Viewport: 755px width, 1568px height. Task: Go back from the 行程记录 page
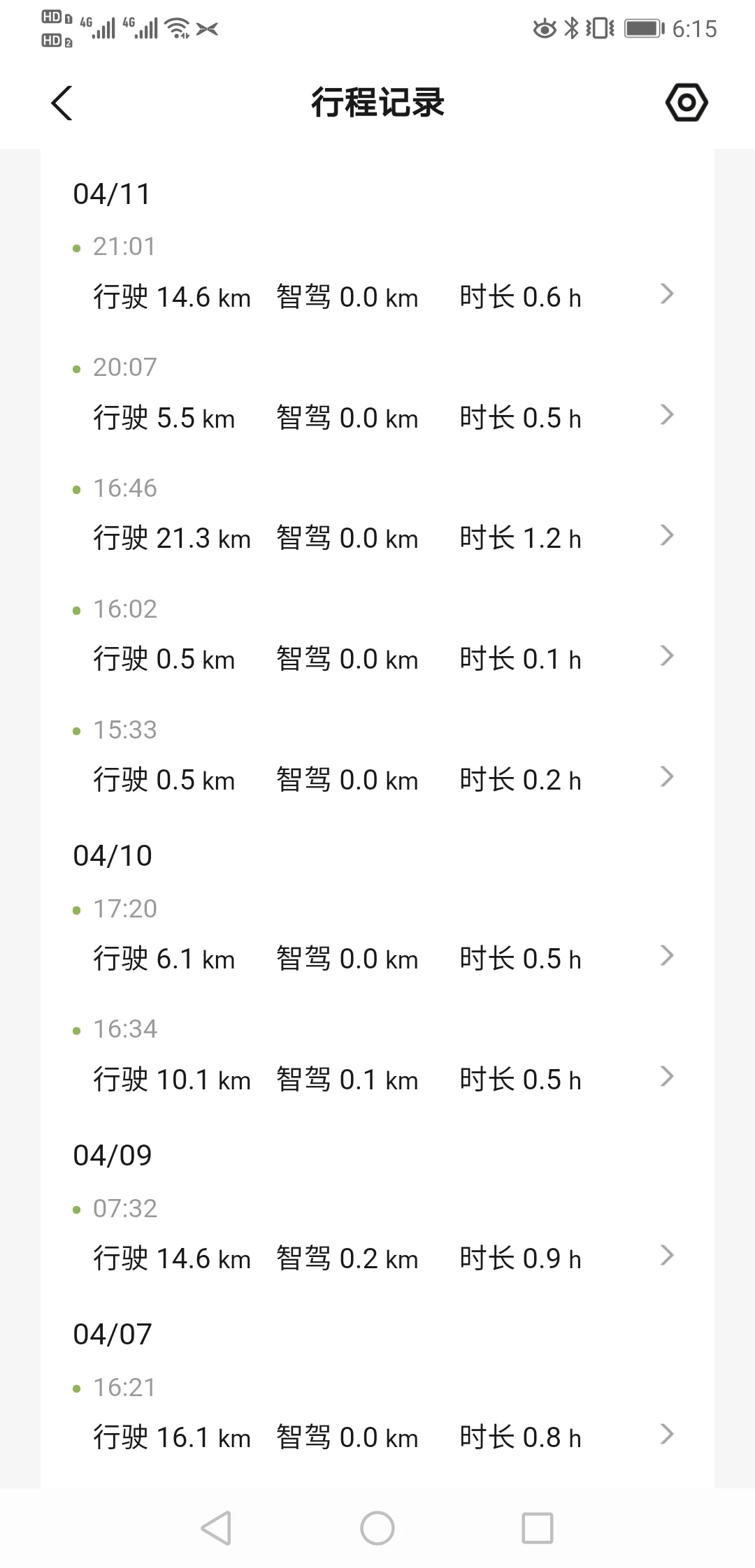click(62, 103)
